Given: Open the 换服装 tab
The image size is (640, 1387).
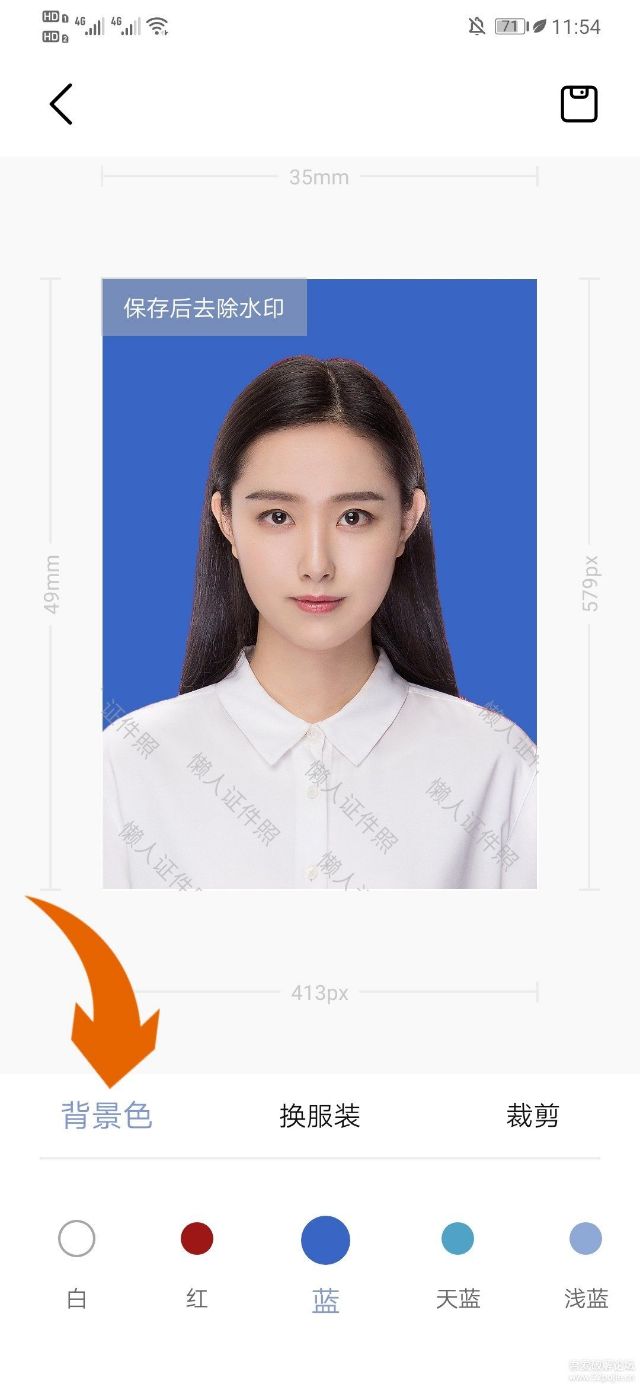Looking at the screenshot, I should tap(320, 1115).
